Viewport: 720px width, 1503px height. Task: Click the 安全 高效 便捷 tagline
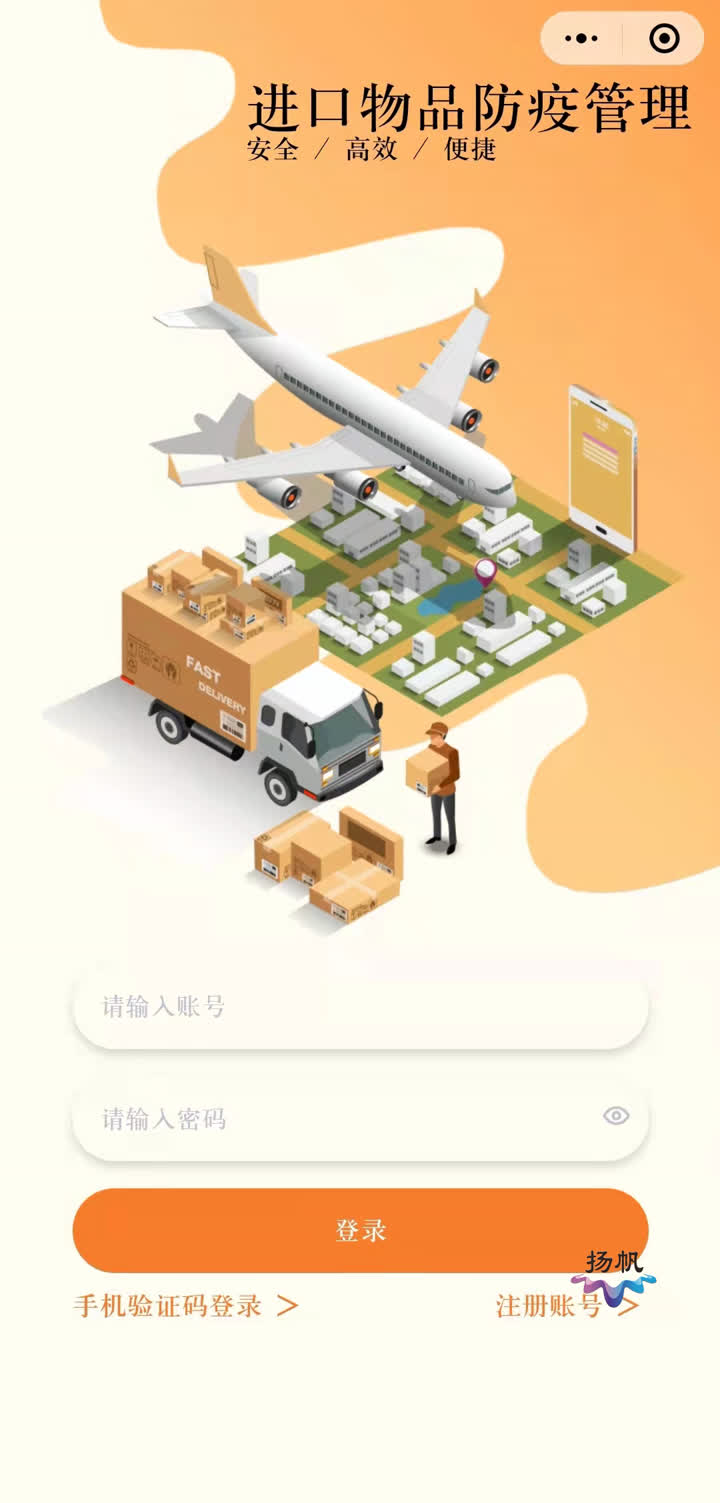[x=372, y=148]
